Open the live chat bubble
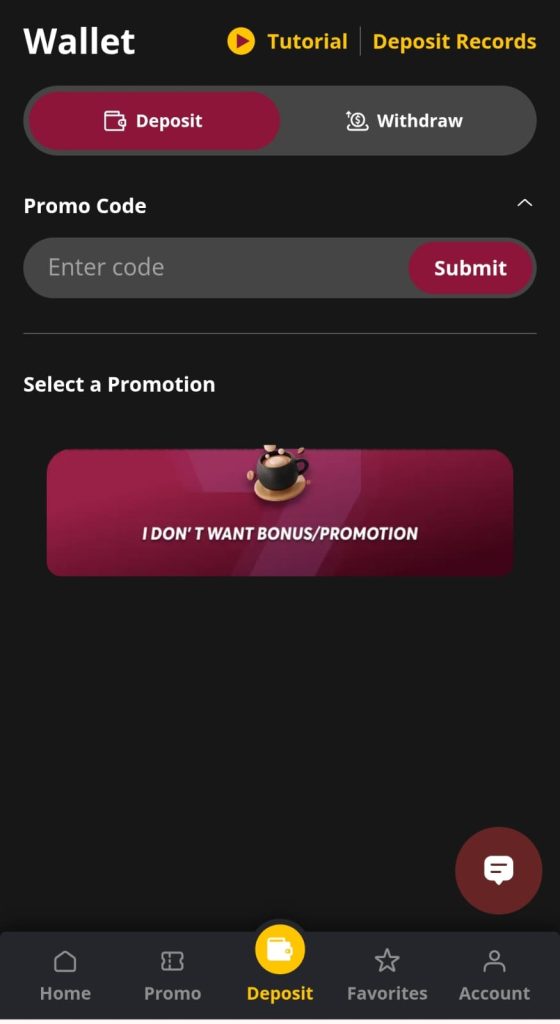The height and width of the screenshot is (1024, 560). [x=499, y=870]
